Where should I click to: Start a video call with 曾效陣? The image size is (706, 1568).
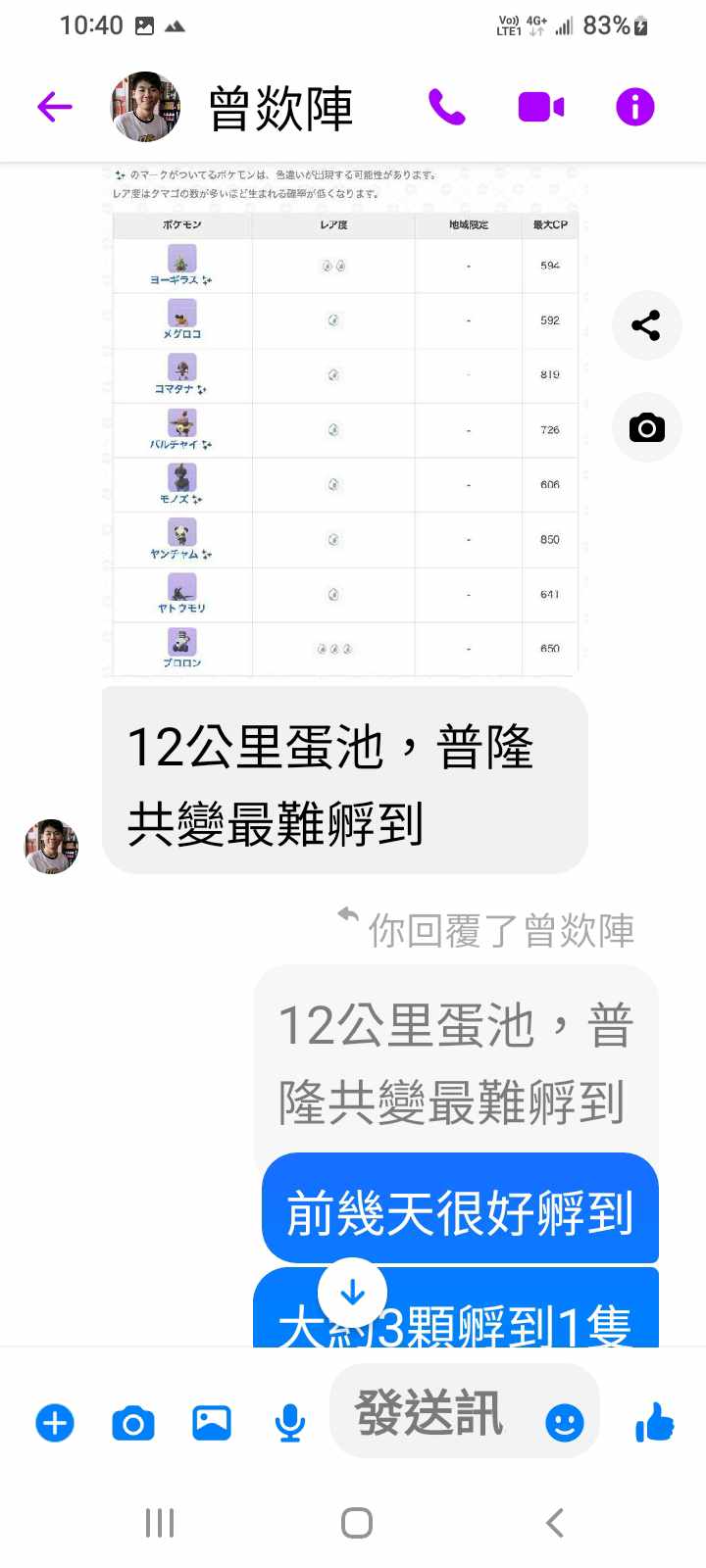(x=540, y=107)
